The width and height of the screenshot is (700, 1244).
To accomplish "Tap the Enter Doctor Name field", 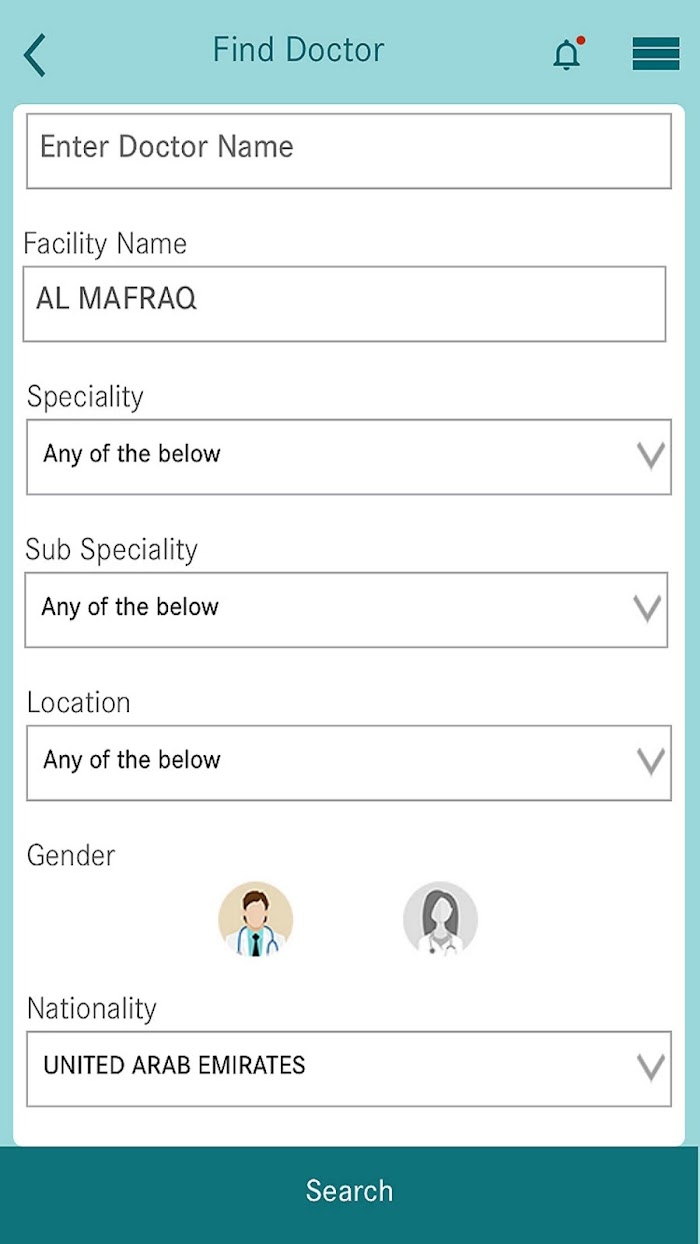I will 348,151.
